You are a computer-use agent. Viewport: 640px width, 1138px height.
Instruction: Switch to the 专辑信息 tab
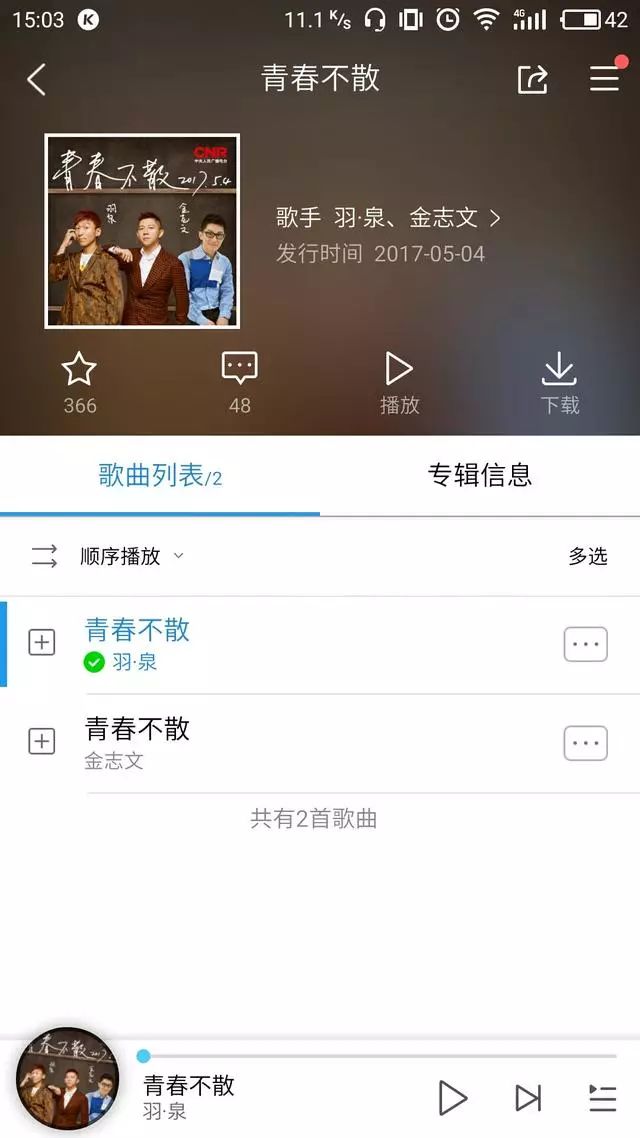[480, 475]
